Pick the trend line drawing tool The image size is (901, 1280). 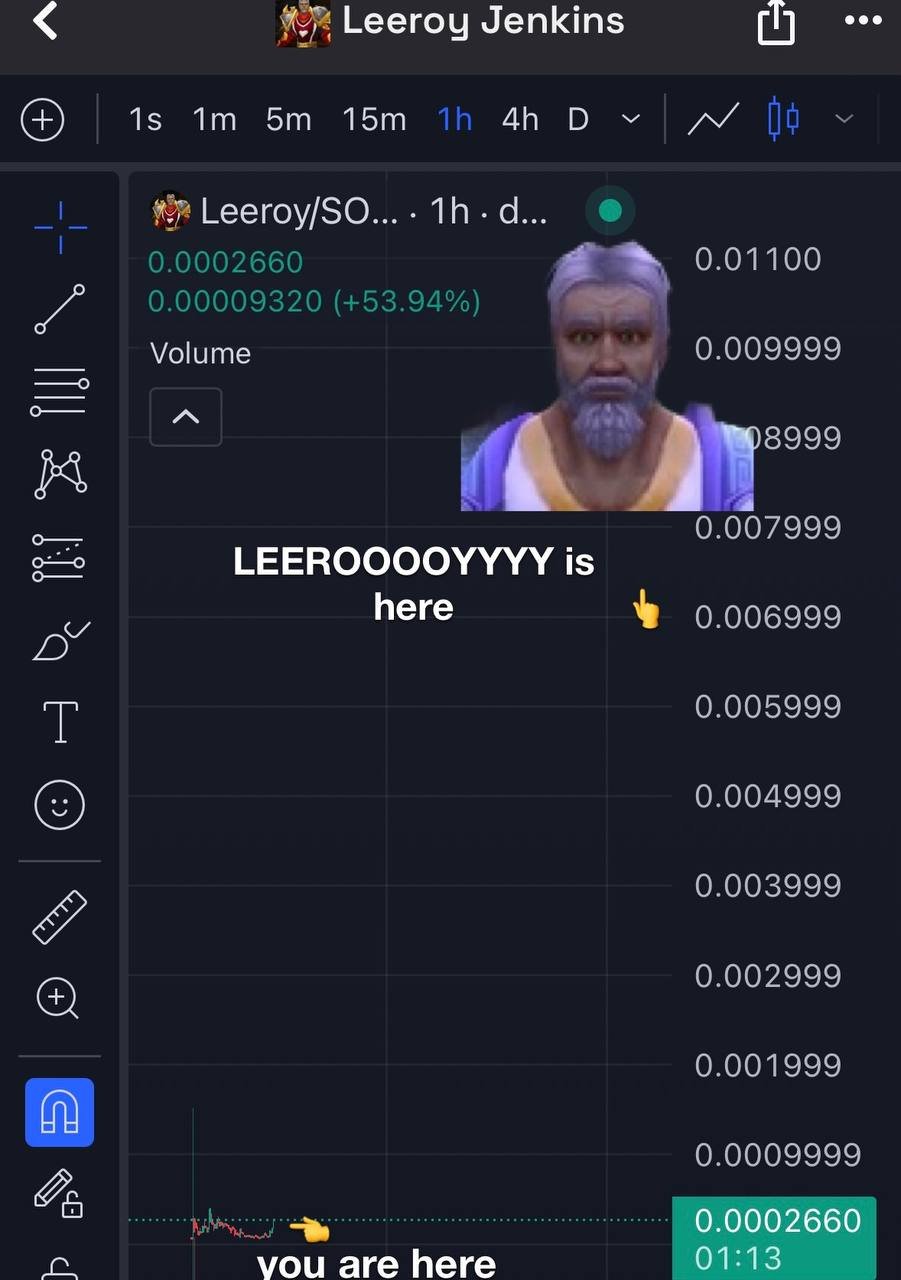(60, 308)
